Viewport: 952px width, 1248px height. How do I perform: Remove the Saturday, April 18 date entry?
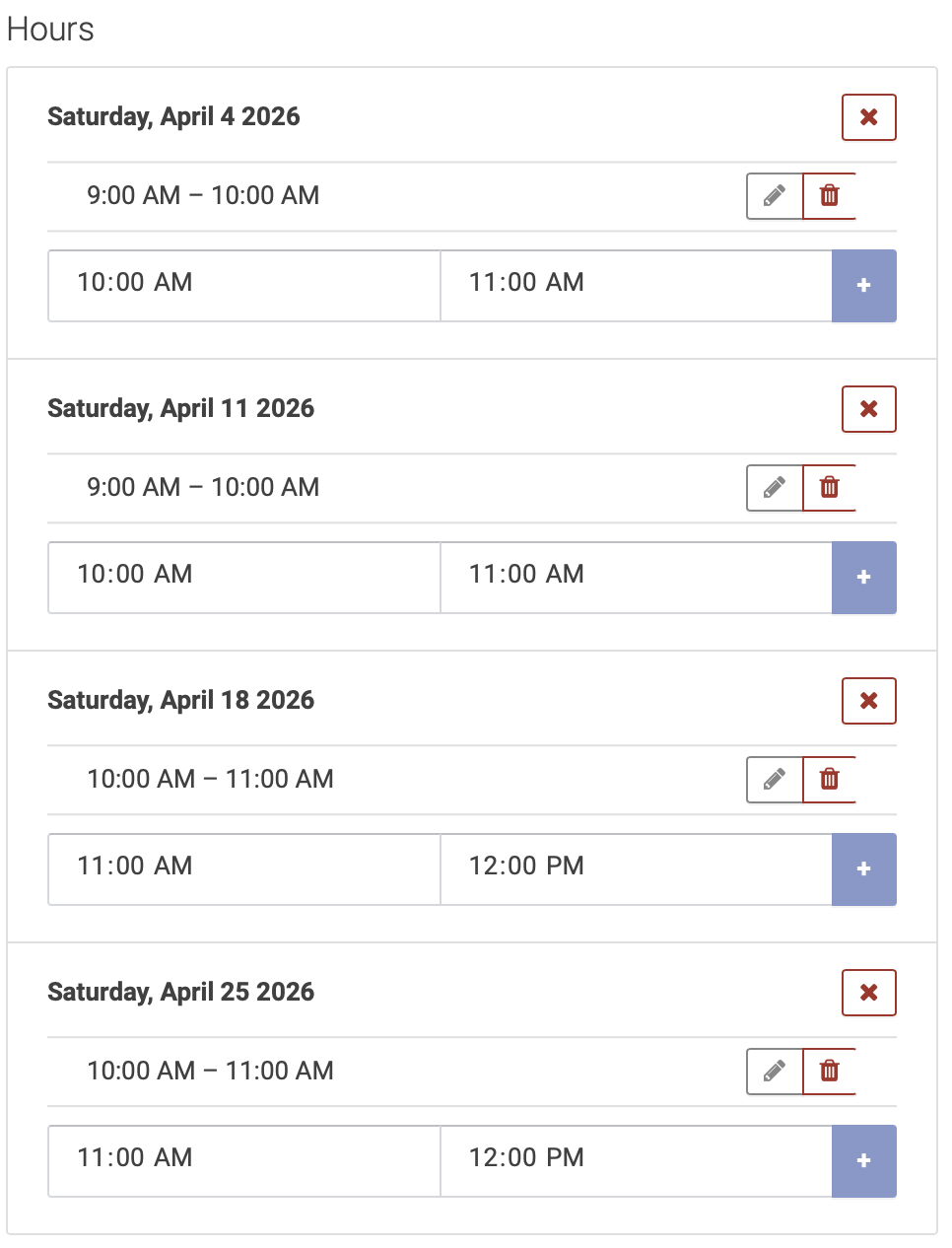point(868,700)
